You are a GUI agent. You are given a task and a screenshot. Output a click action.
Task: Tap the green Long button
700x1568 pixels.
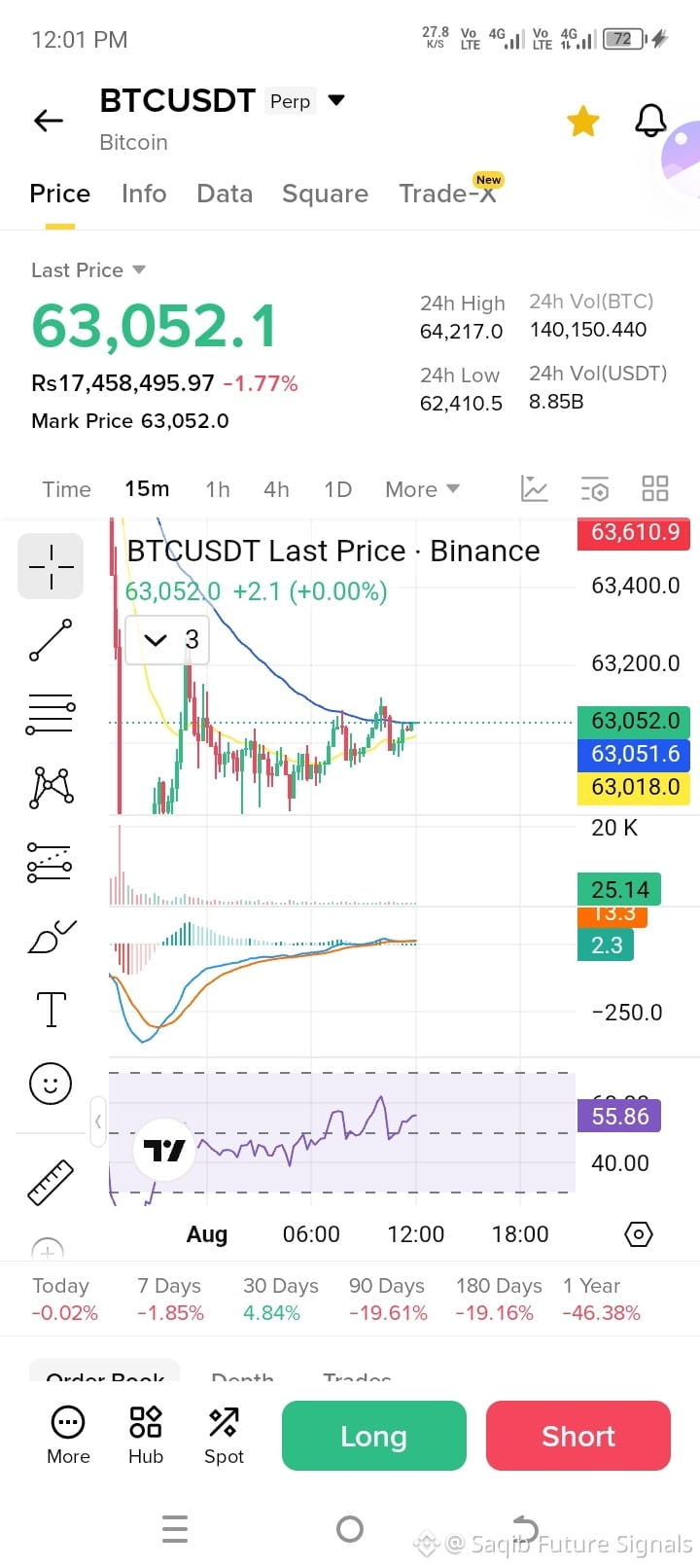pos(374,1436)
